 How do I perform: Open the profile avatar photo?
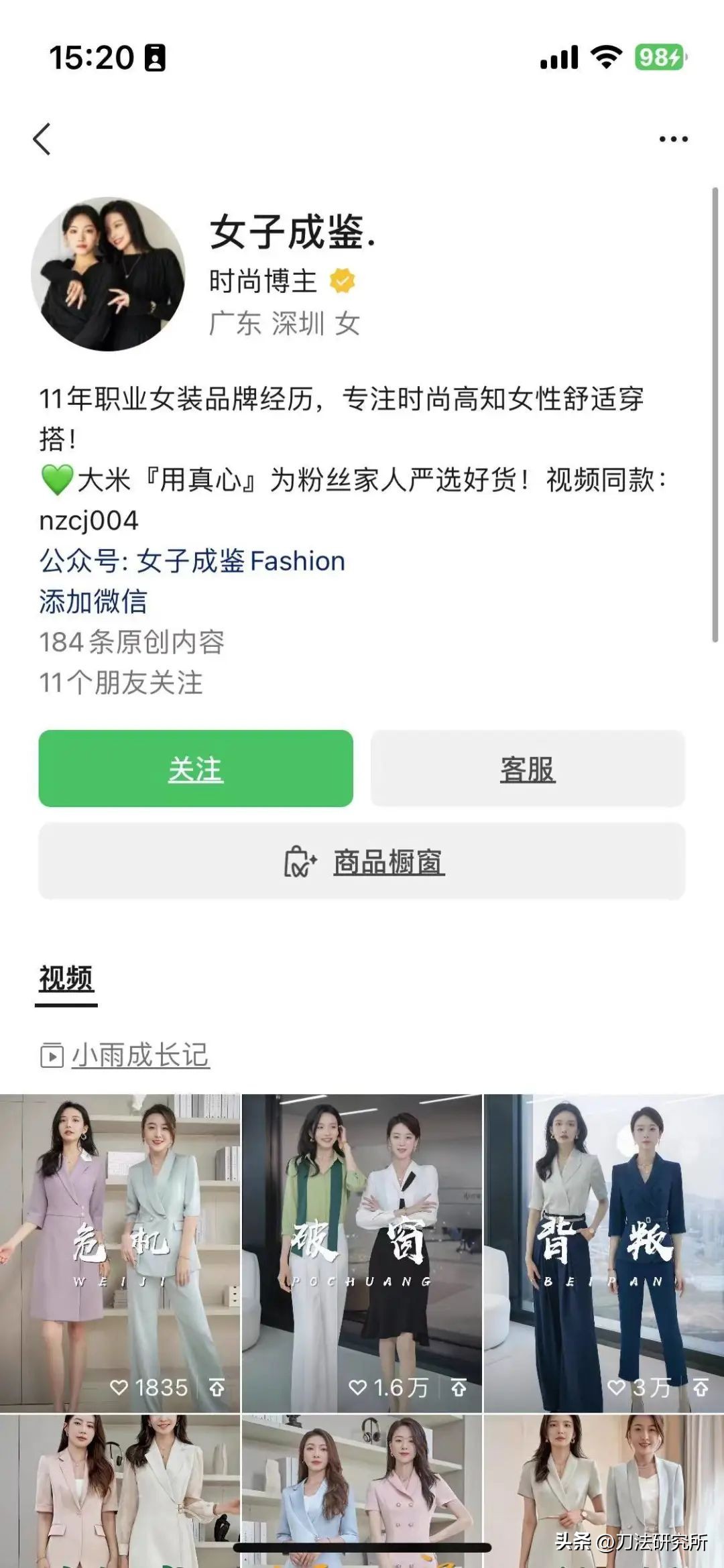click(x=110, y=271)
